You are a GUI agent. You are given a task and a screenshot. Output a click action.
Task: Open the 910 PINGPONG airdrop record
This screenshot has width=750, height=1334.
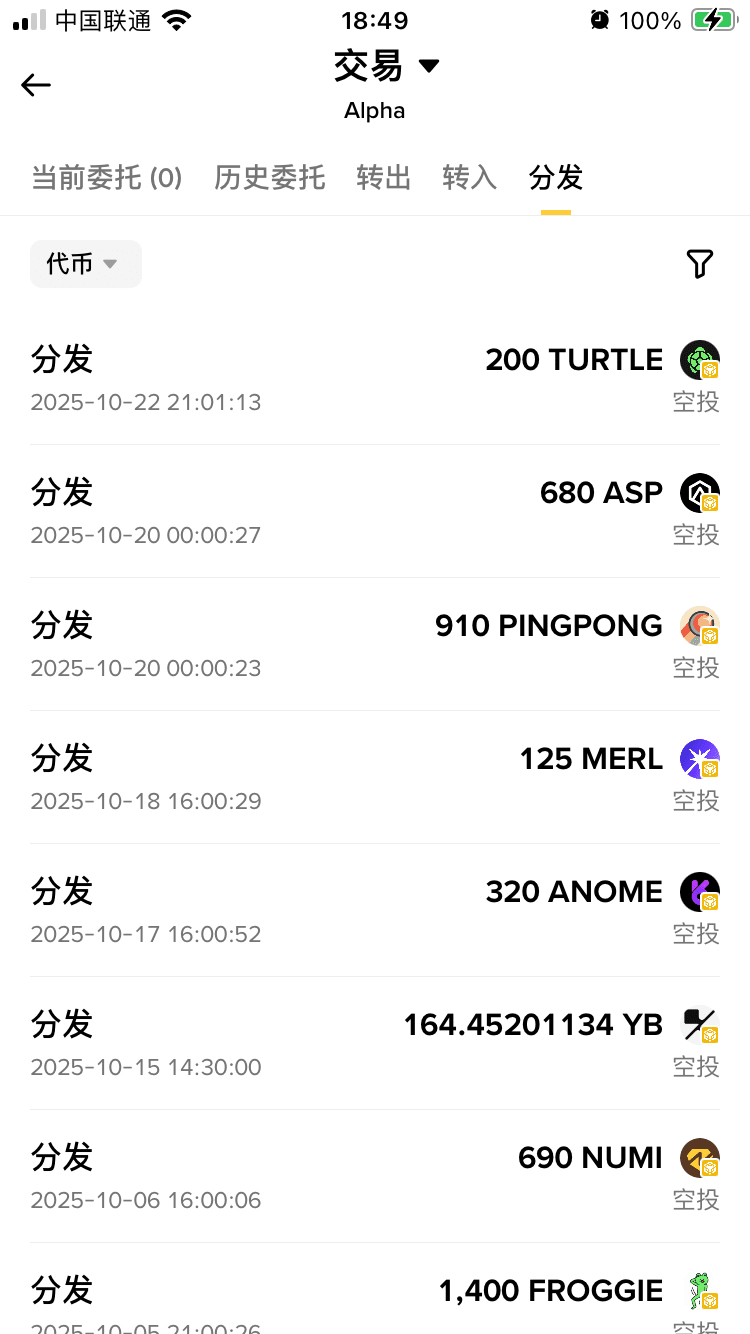click(x=375, y=645)
